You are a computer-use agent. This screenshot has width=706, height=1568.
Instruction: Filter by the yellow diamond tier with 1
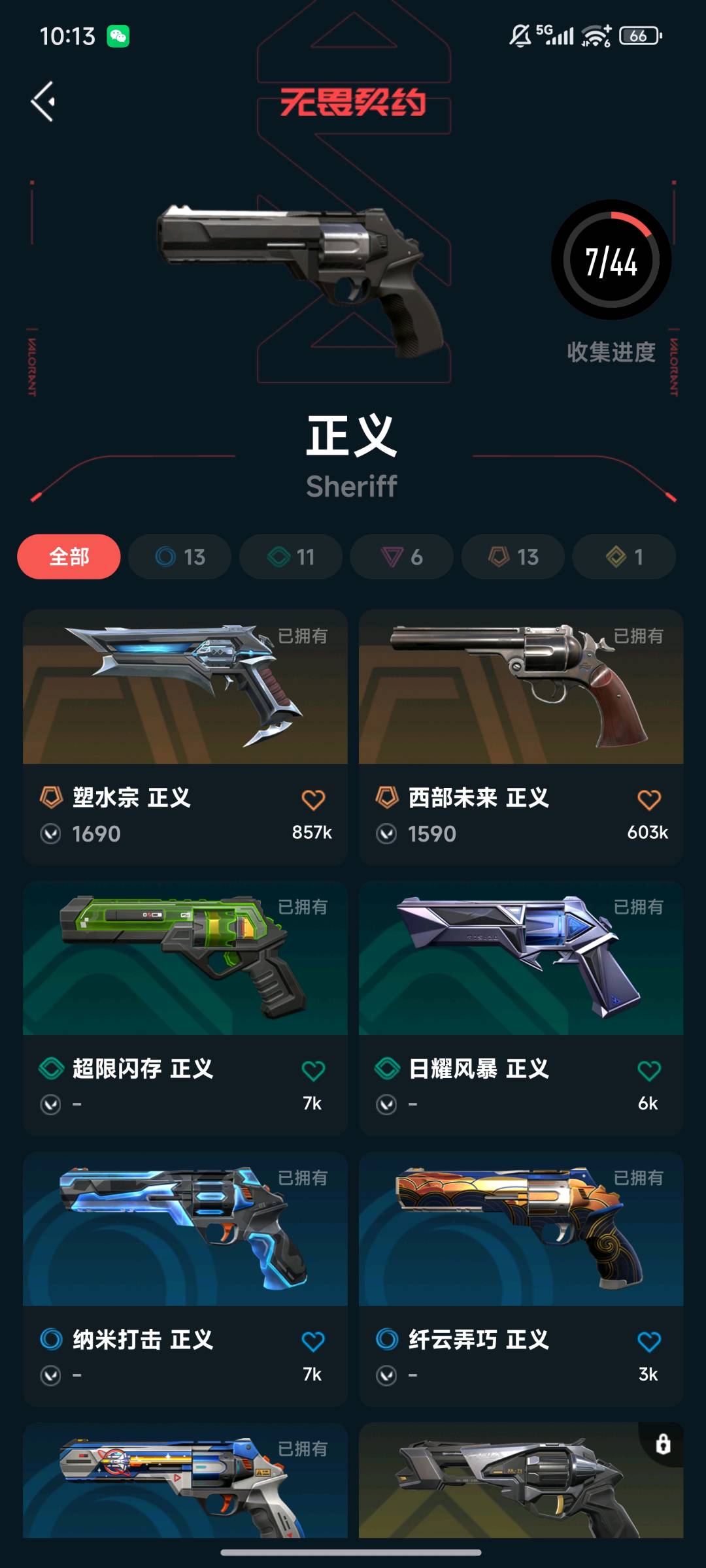pos(624,557)
